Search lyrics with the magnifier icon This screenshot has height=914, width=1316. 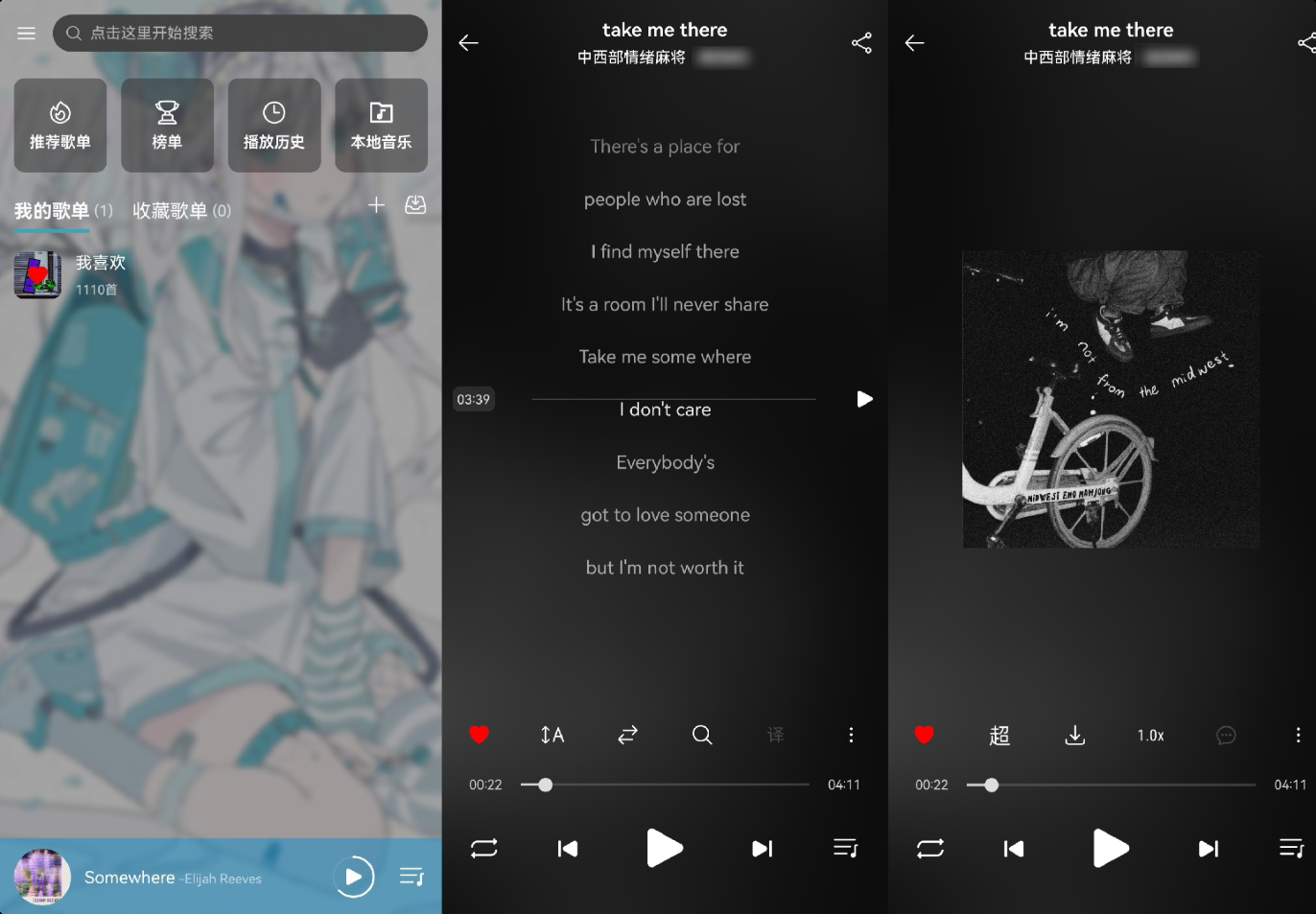click(x=702, y=735)
